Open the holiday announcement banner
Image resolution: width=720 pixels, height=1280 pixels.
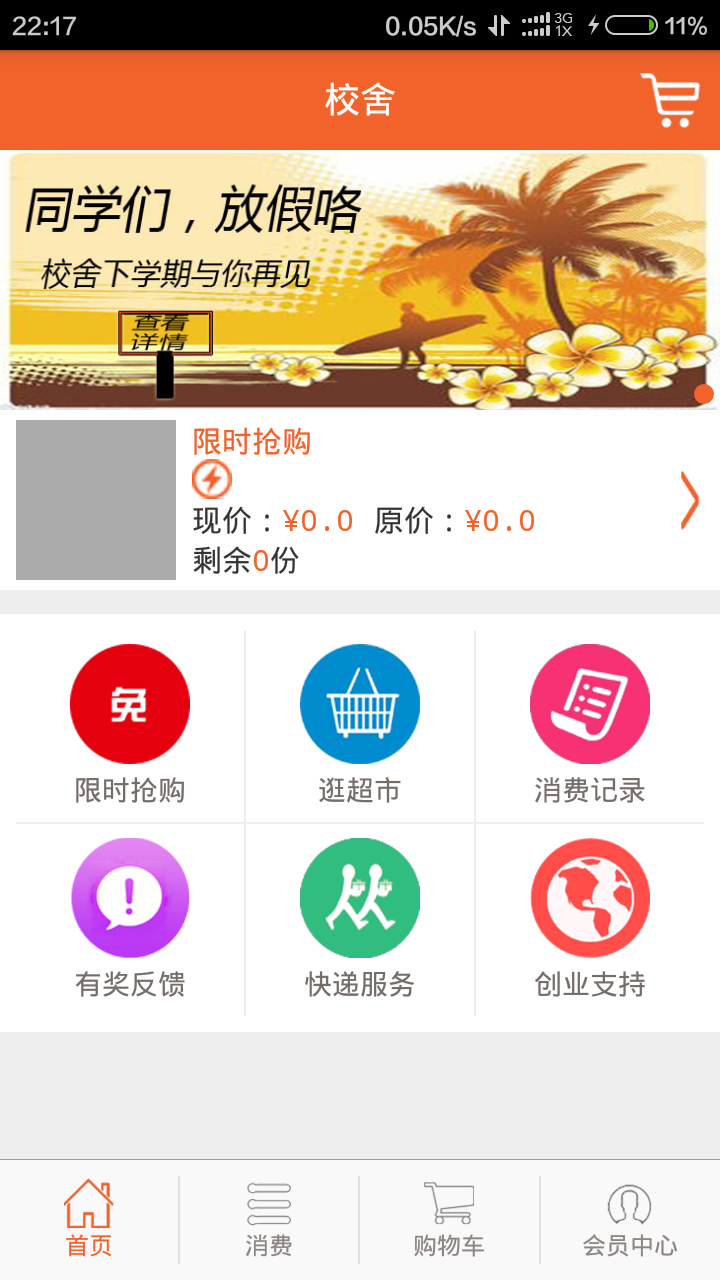[360, 280]
